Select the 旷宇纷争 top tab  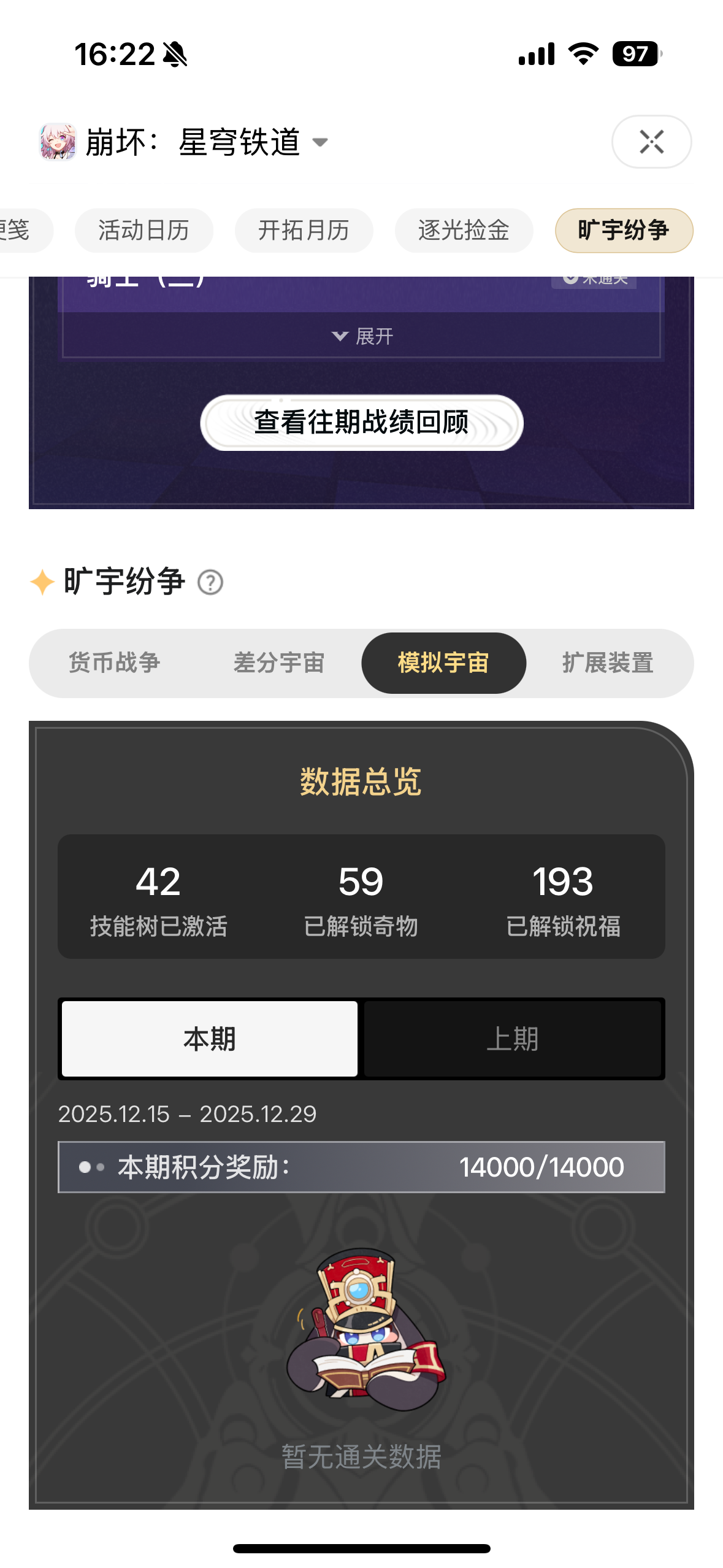pos(624,231)
